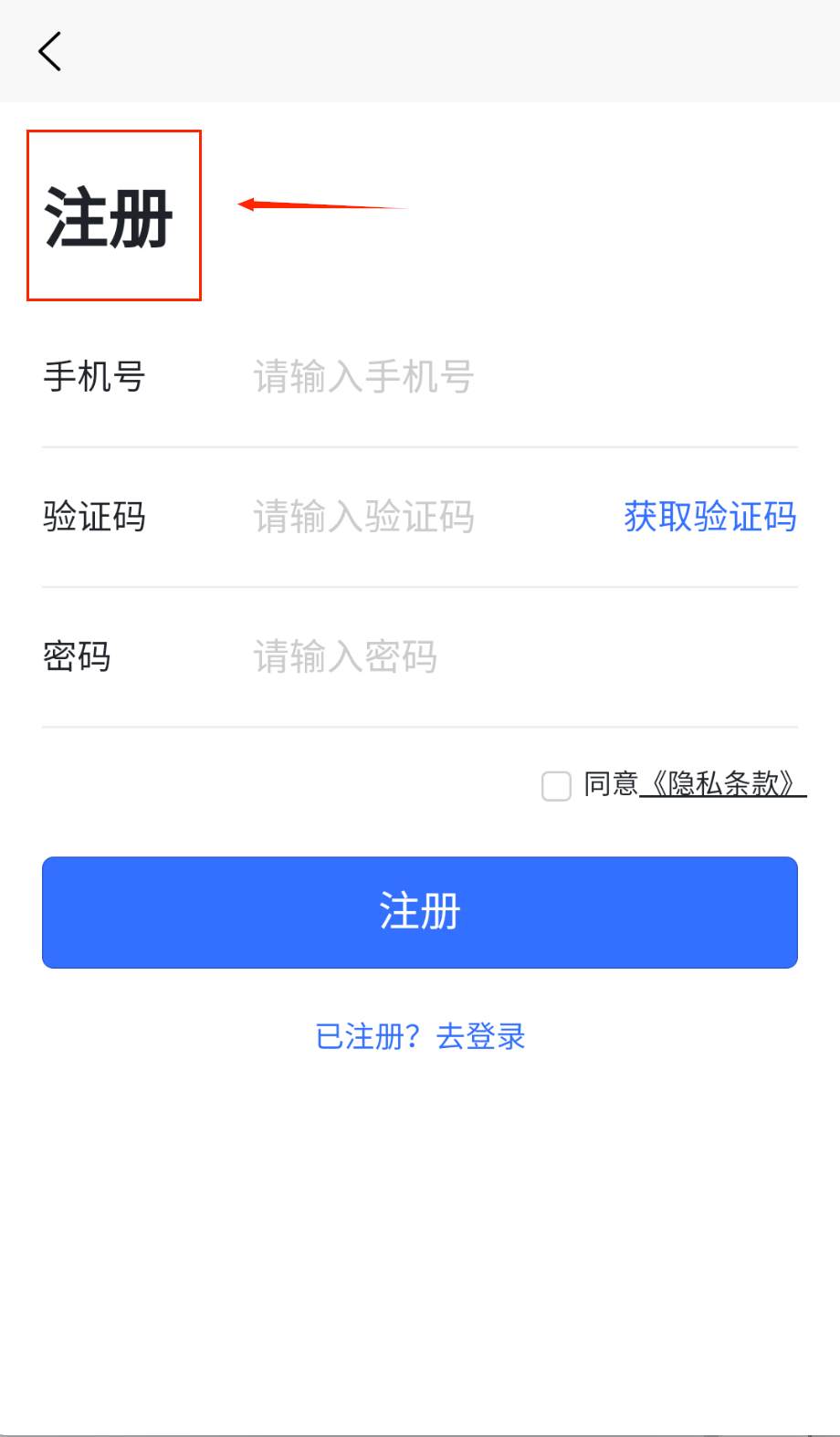Go back using the top arrow
The image size is (840, 1437).
[x=50, y=51]
